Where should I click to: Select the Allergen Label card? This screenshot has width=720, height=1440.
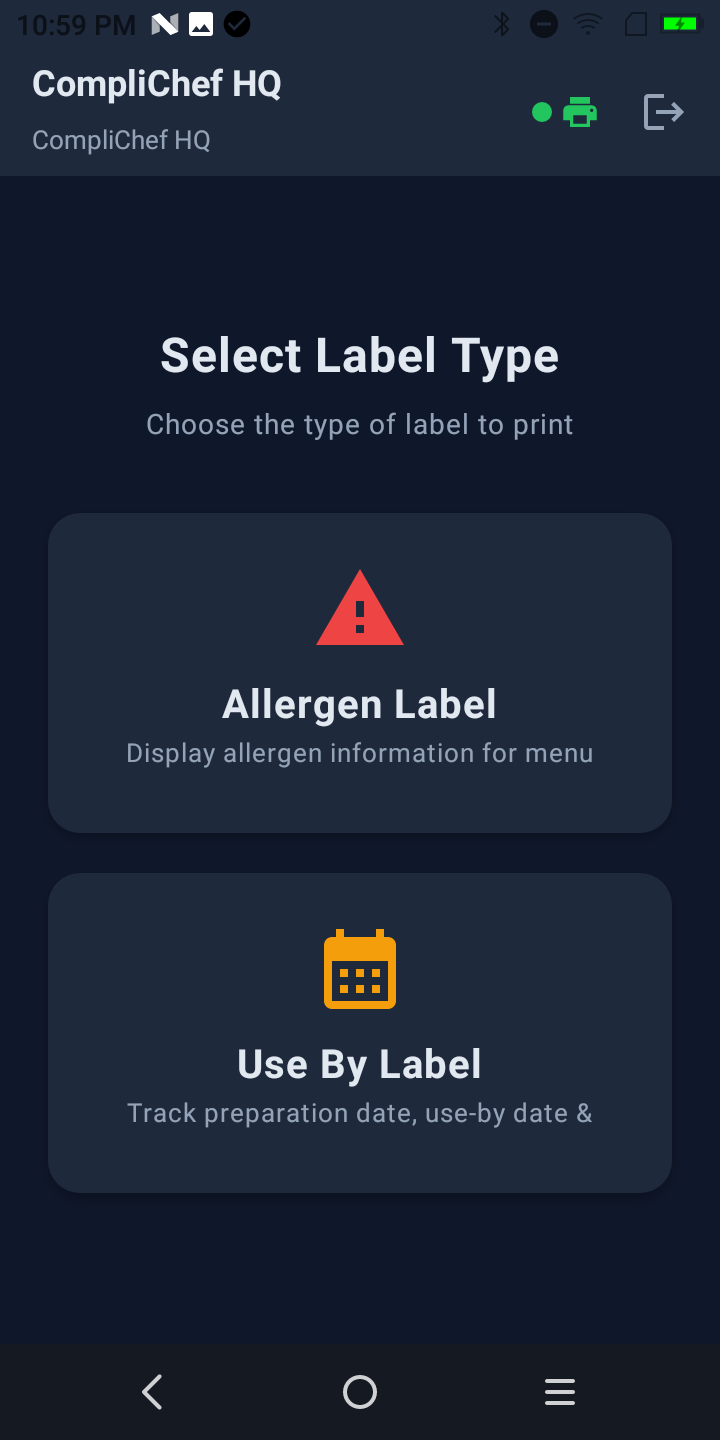360,672
